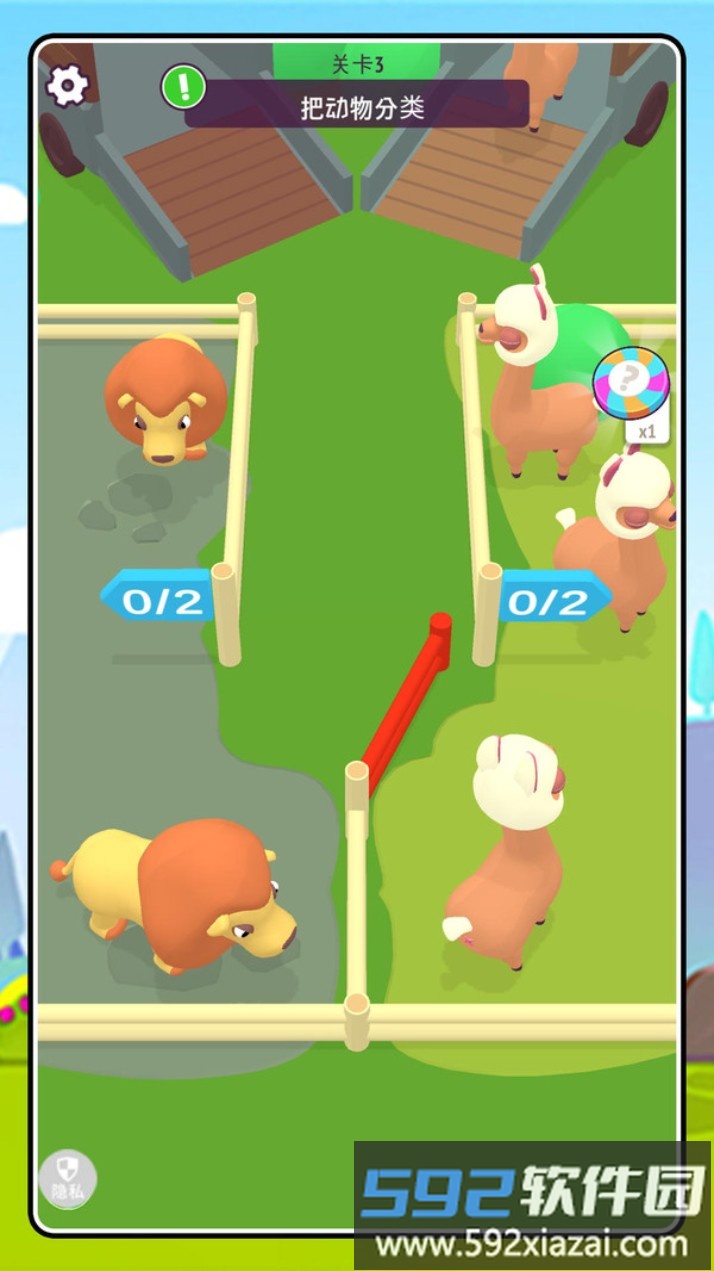Tap the red swinging gate
The image size is (714, 1271).
pos(406,703)
